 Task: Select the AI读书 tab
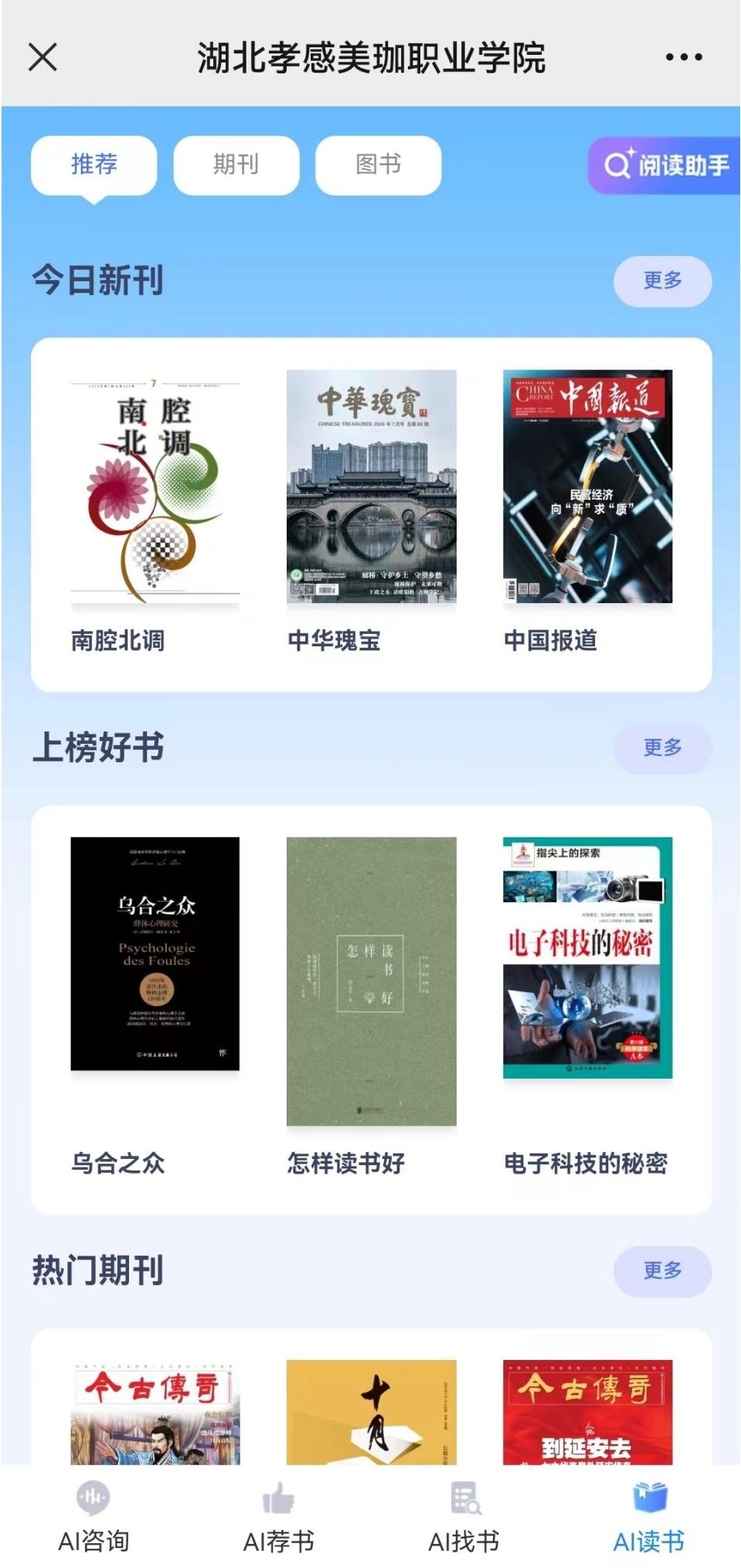(x=649, y=1515)
